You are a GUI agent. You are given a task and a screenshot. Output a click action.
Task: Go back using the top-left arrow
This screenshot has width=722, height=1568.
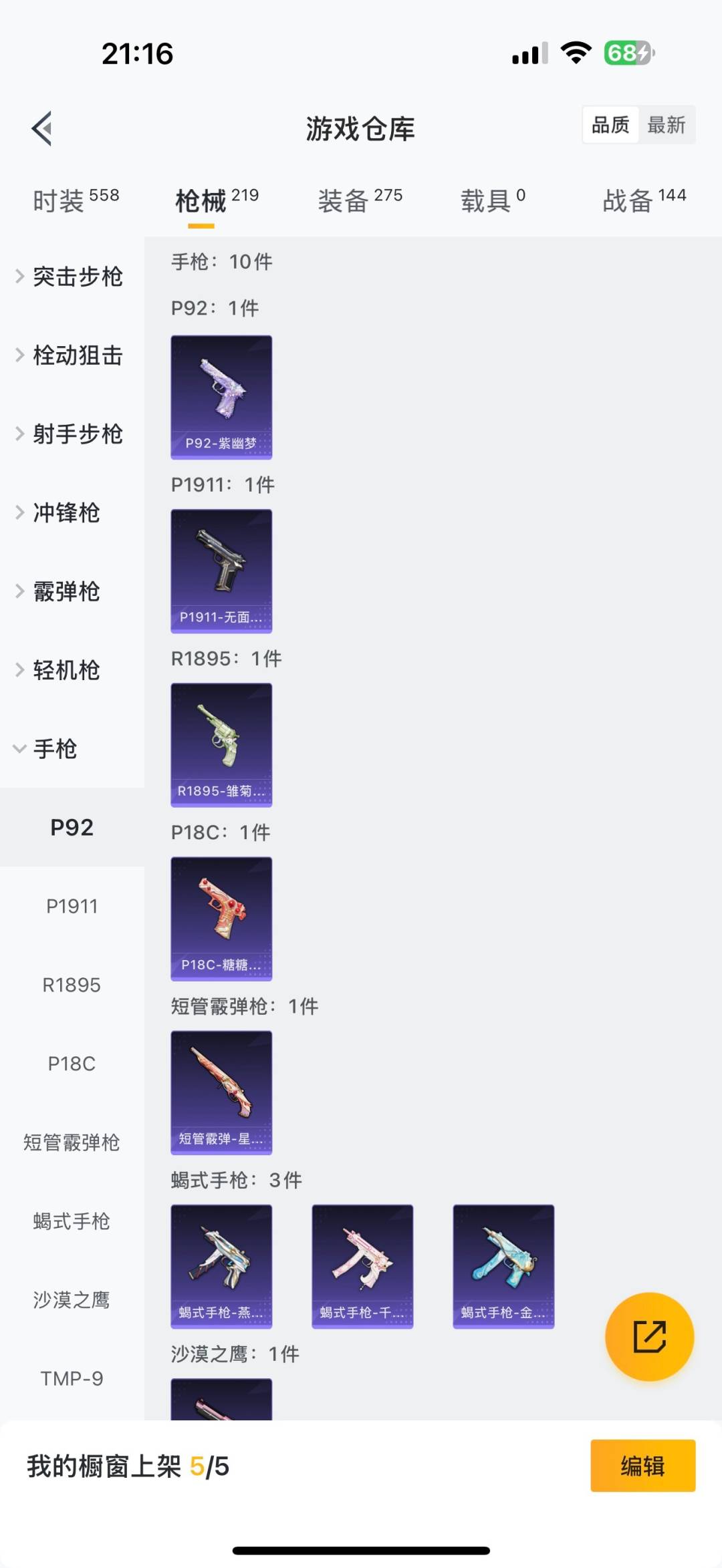tap(42, 128)
